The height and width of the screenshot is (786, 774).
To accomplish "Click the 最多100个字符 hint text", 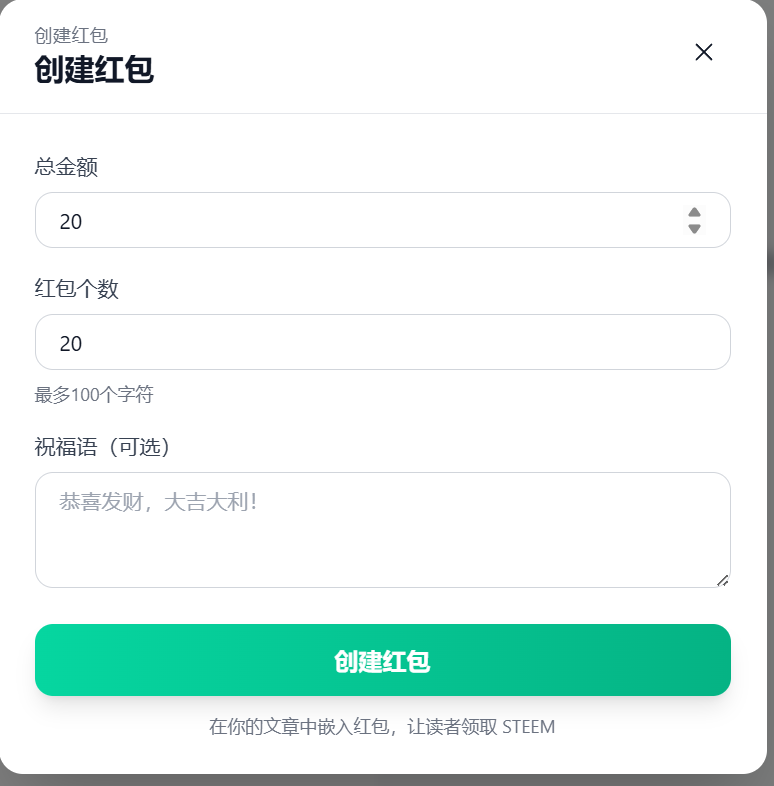I will [x=94, y=395].
